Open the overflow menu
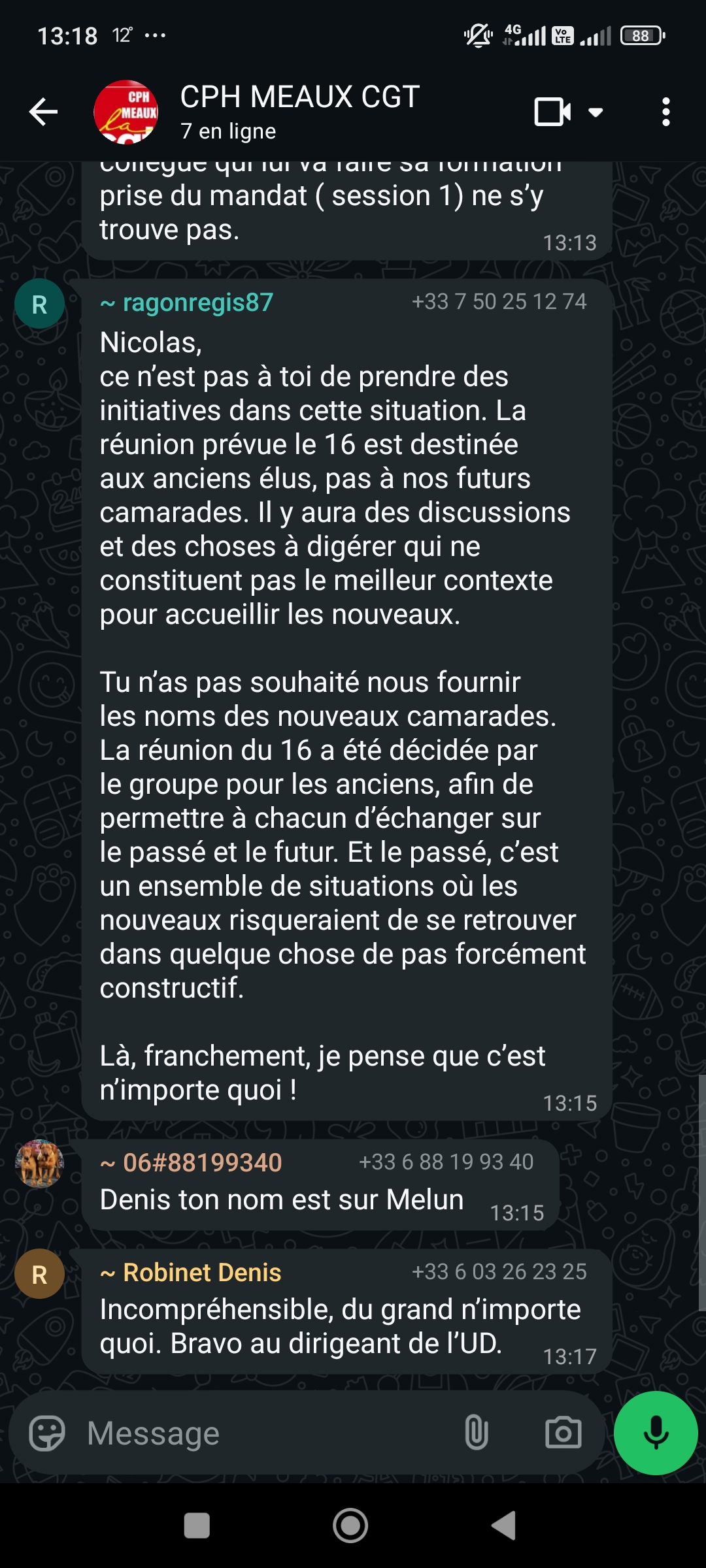Image resolution: width=706 pixels, height=1568 pixels. click(x=665, y=112)
